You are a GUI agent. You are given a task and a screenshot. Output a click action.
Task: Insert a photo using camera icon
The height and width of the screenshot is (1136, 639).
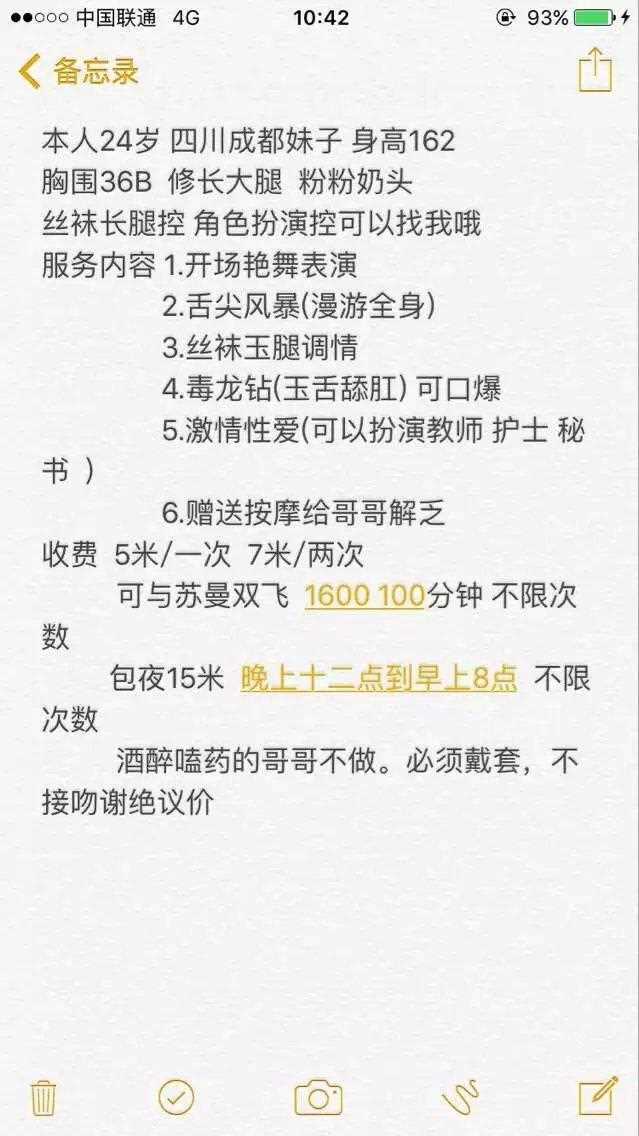(318, 1098)
